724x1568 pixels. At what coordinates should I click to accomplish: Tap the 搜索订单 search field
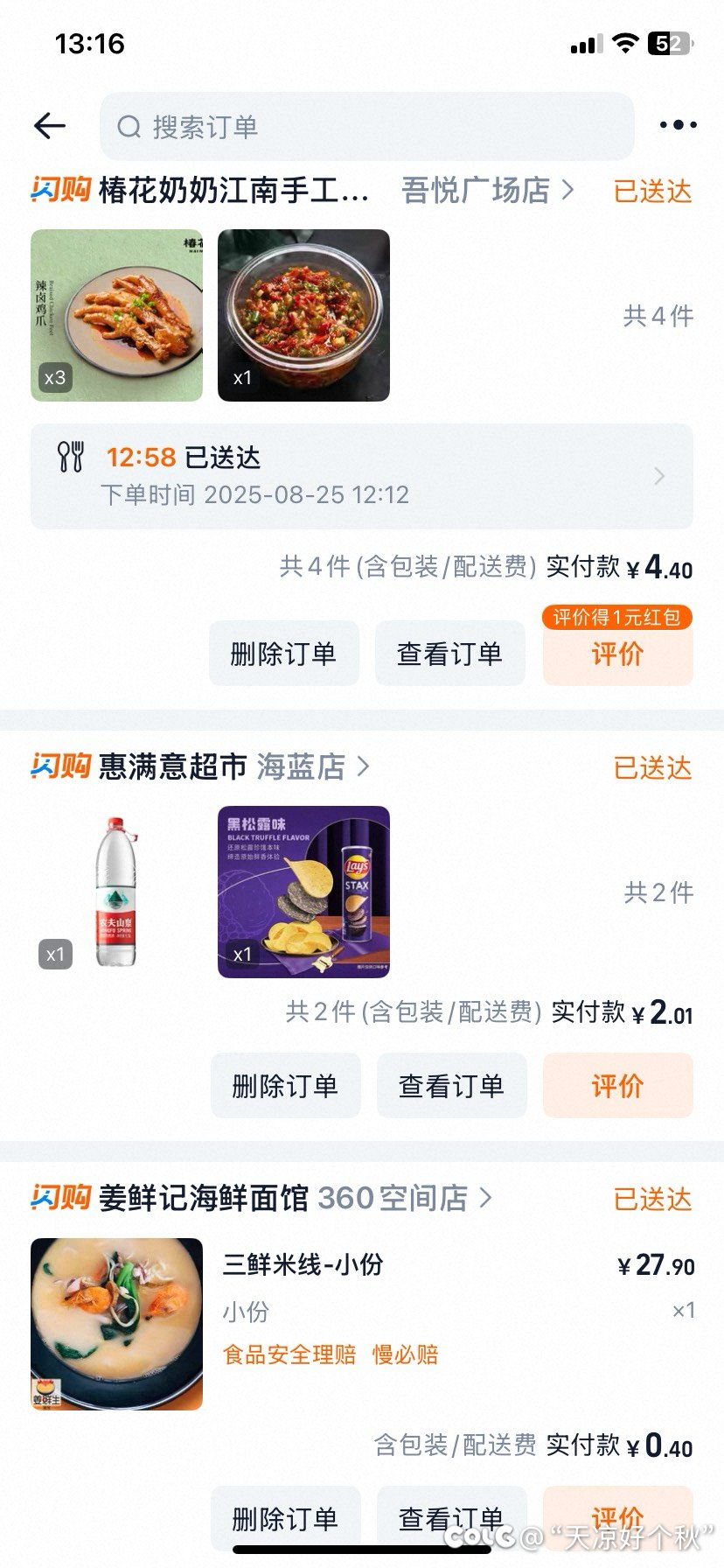point(367,127)
